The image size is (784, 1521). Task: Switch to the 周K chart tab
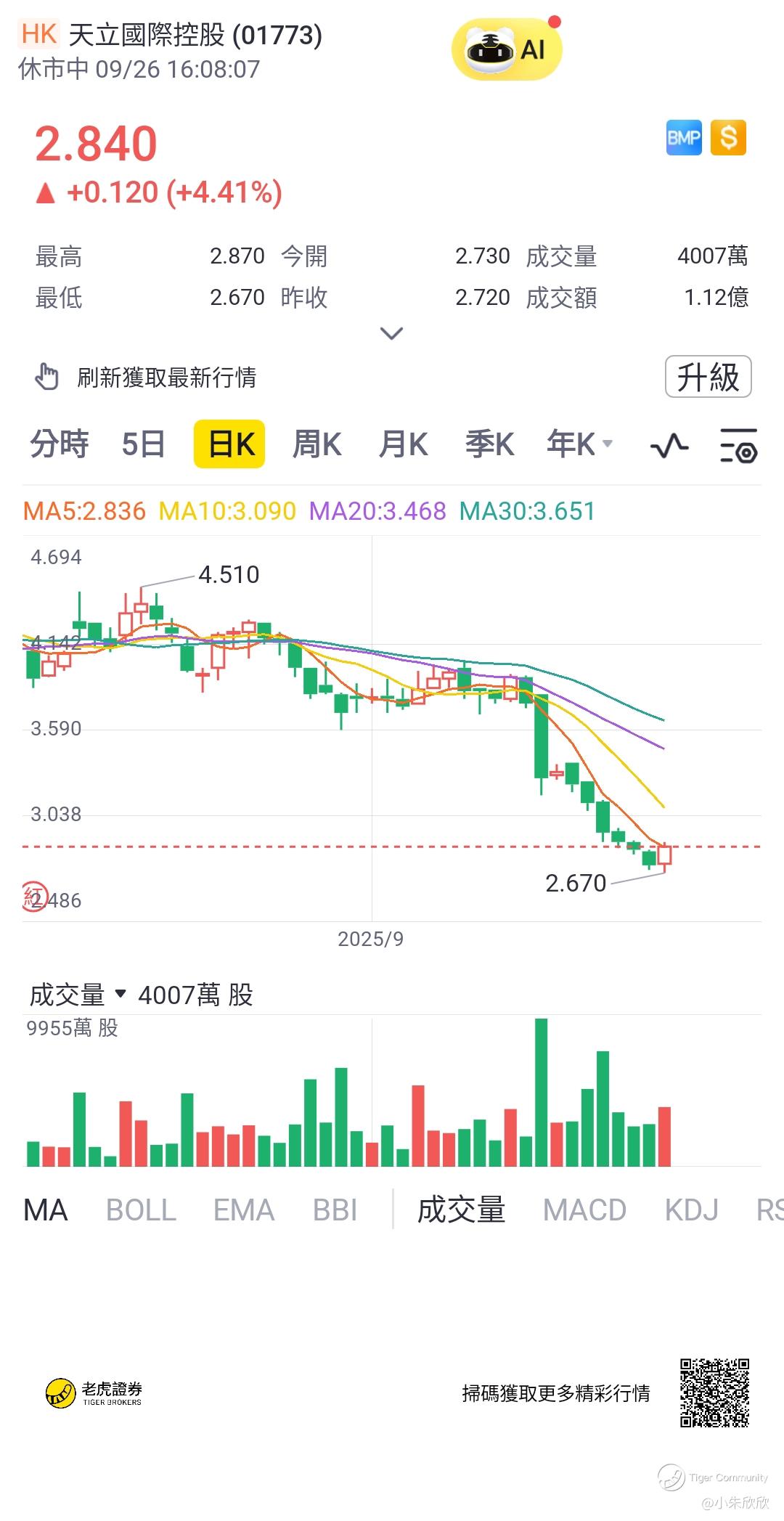(317, 444)
